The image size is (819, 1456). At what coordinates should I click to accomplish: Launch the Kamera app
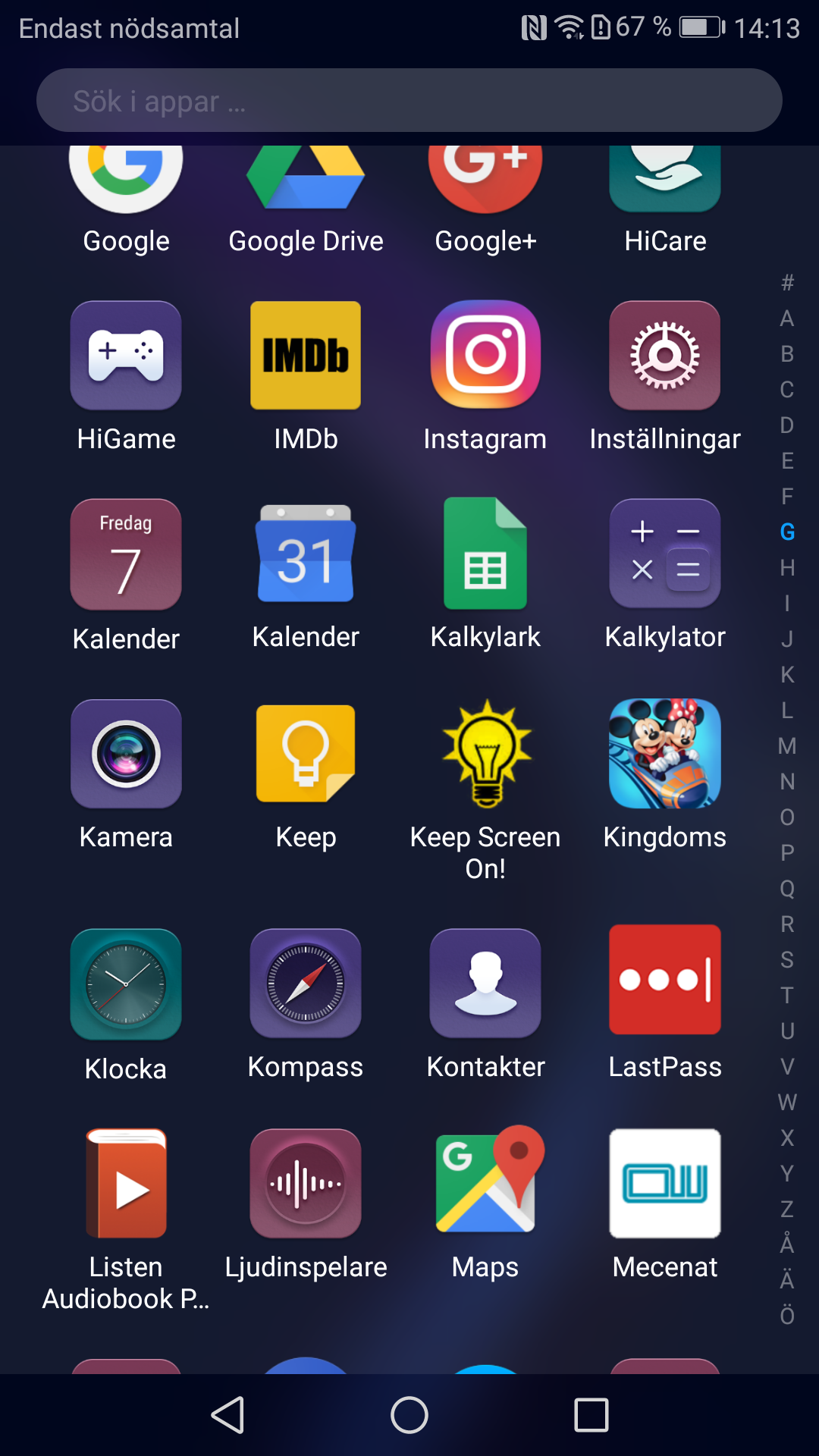126,754
